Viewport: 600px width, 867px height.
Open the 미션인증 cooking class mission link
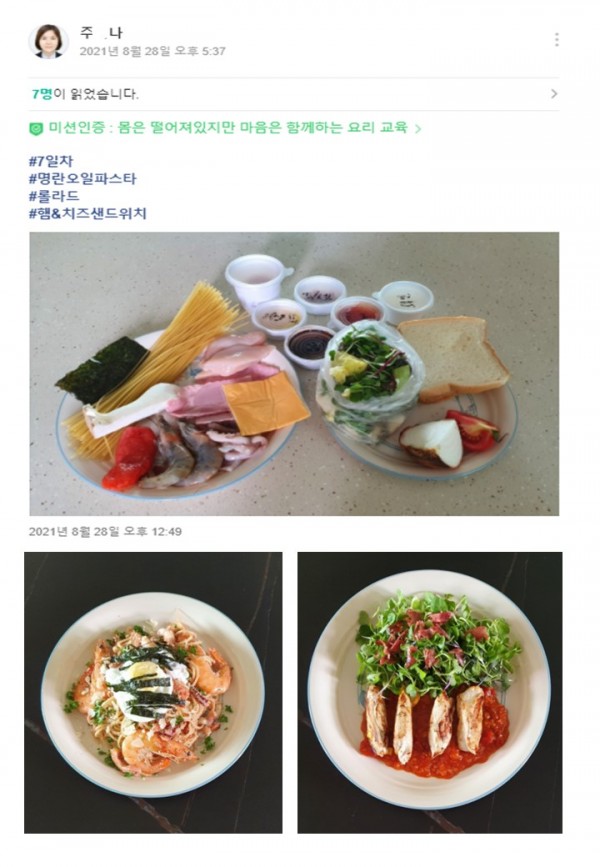[x=225, y=128]
